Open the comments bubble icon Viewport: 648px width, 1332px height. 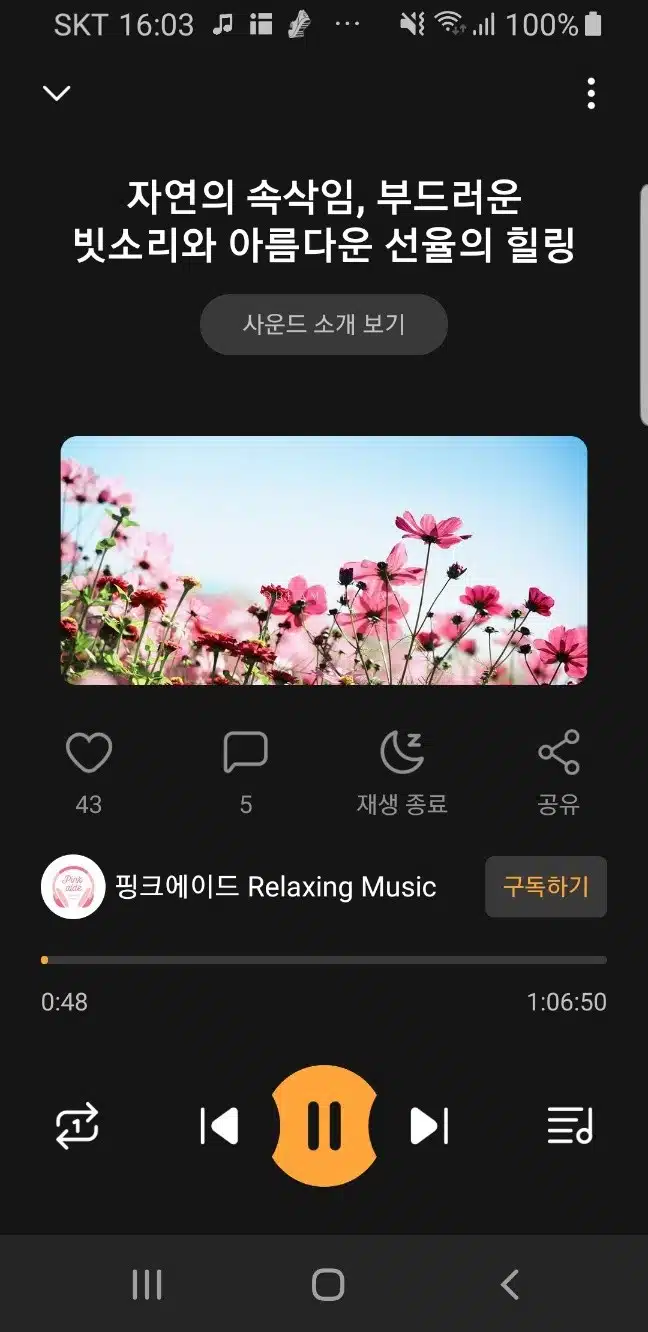(x=245, y=753)
